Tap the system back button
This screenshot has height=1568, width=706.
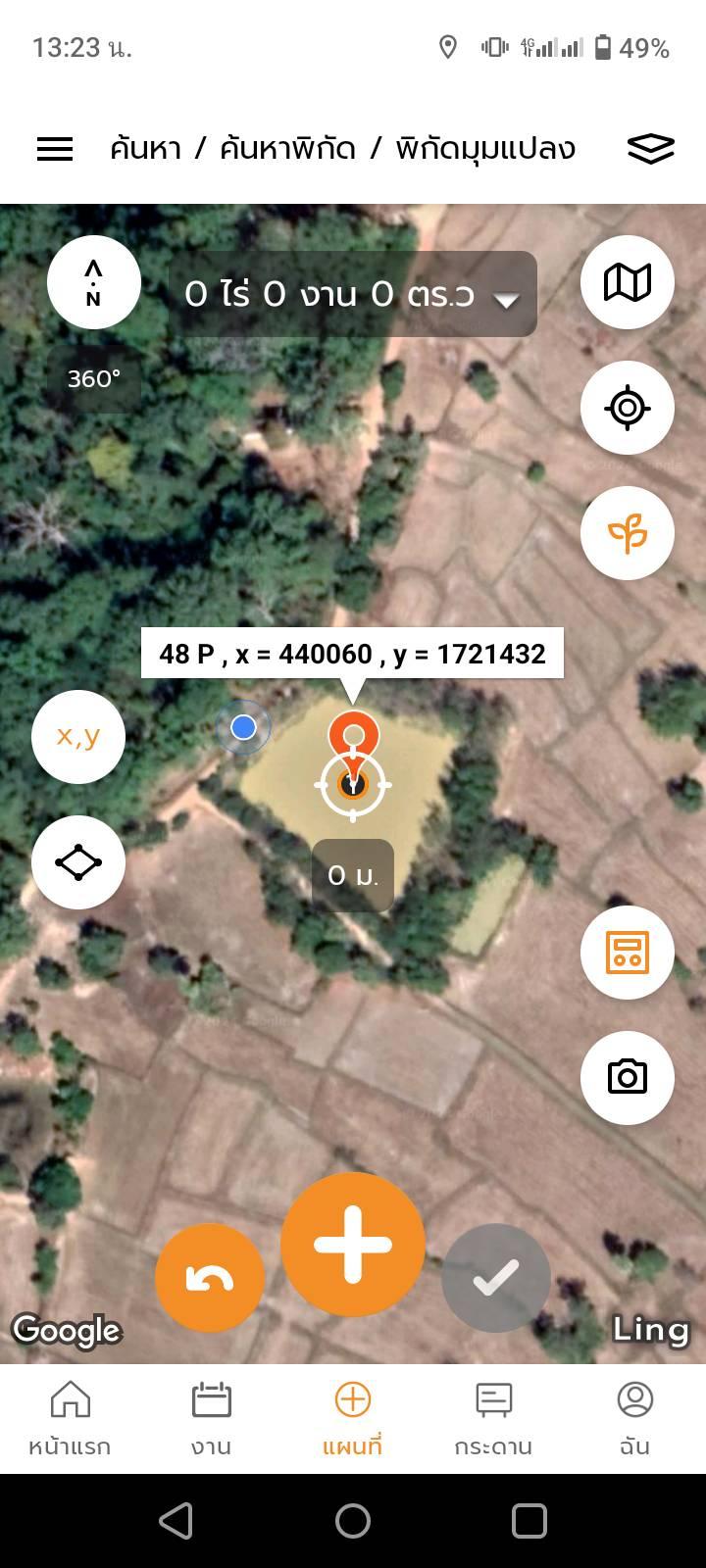click(176, 1521)
